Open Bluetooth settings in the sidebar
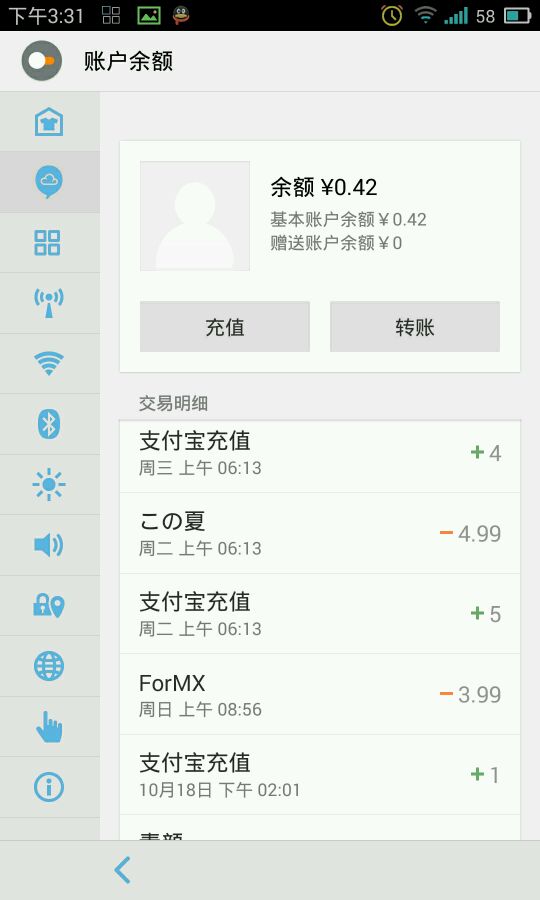The width and height of the screenshot is (540, 900). (49, 424)
